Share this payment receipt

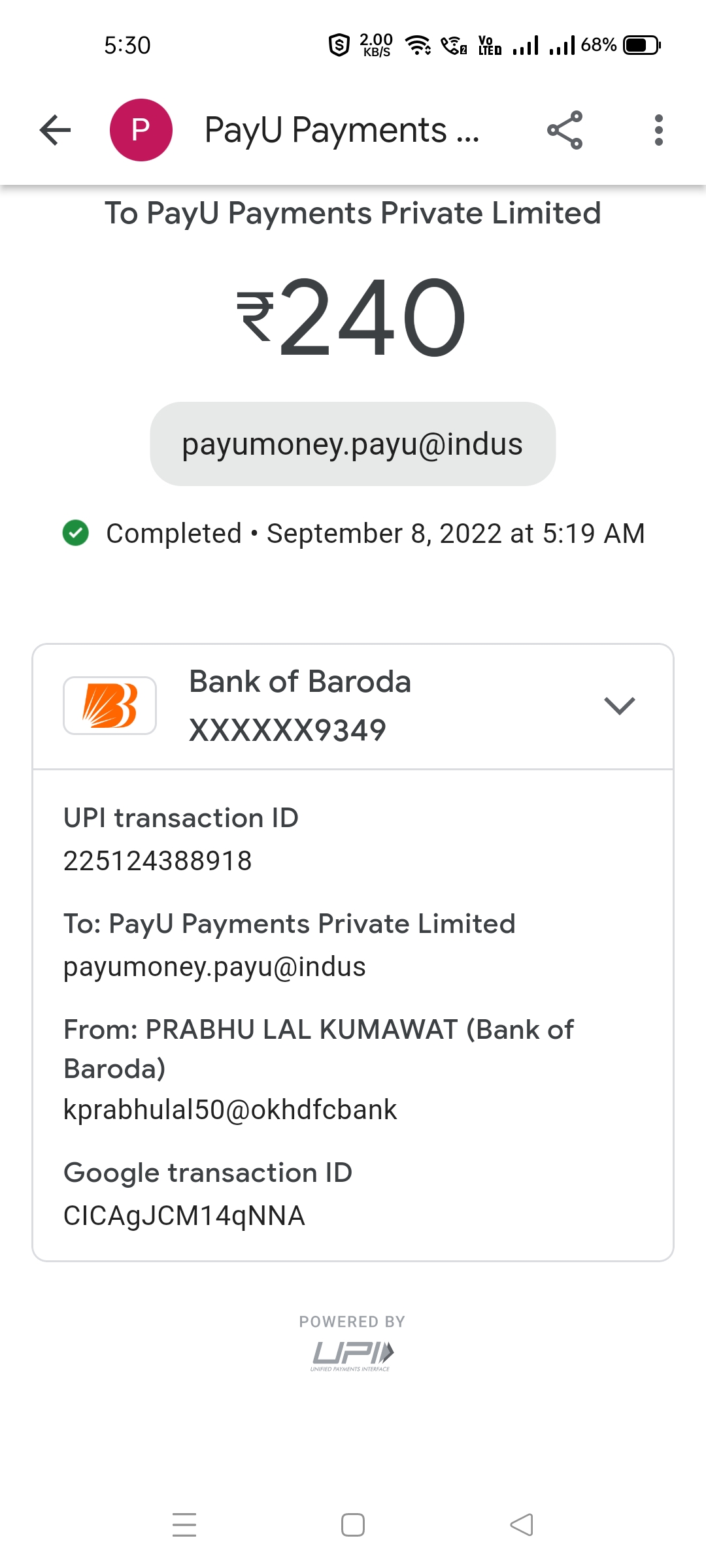tap(565, 130)
